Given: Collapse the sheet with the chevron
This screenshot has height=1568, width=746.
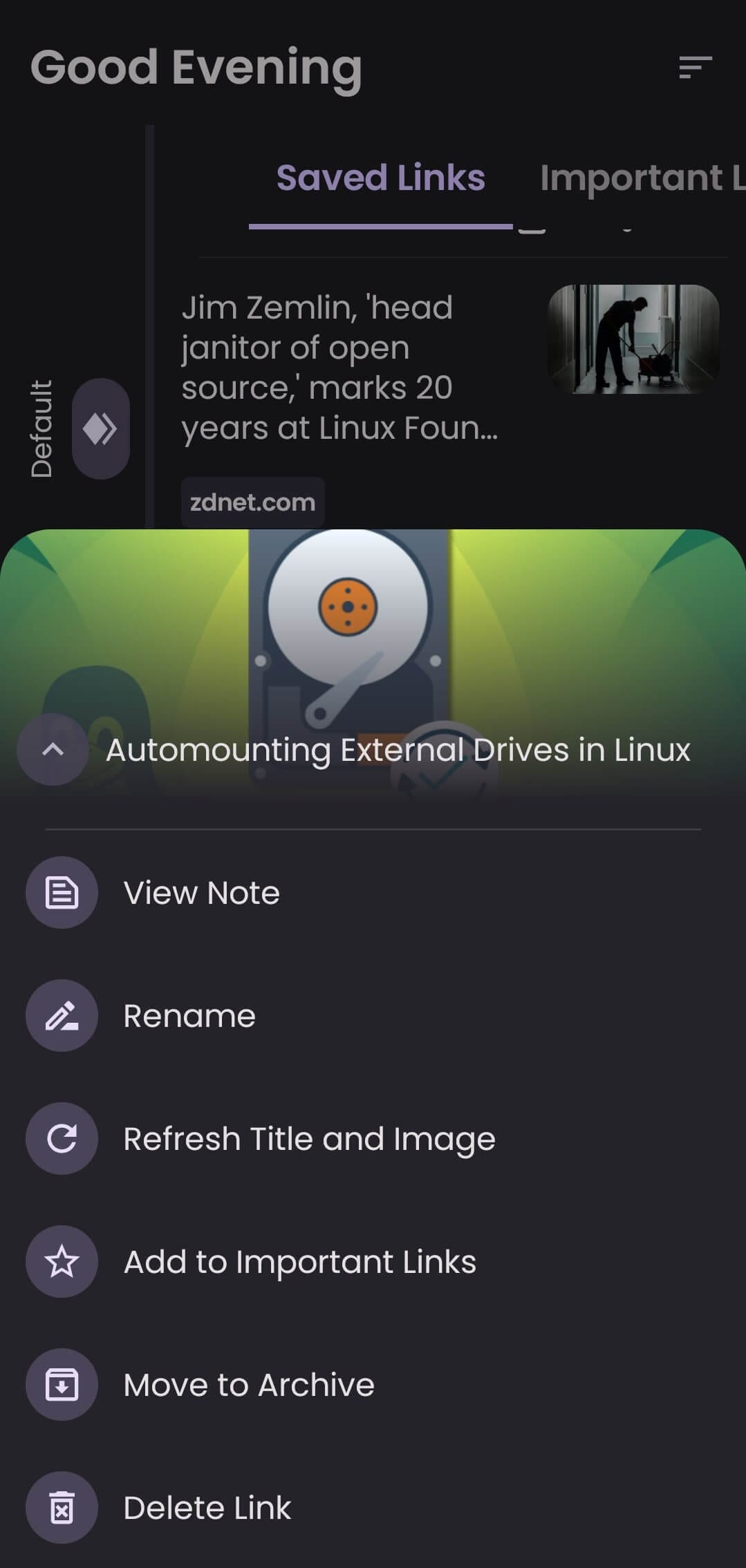Looking at the screenshot, I should pyautogui.click(x=53, y=749).
